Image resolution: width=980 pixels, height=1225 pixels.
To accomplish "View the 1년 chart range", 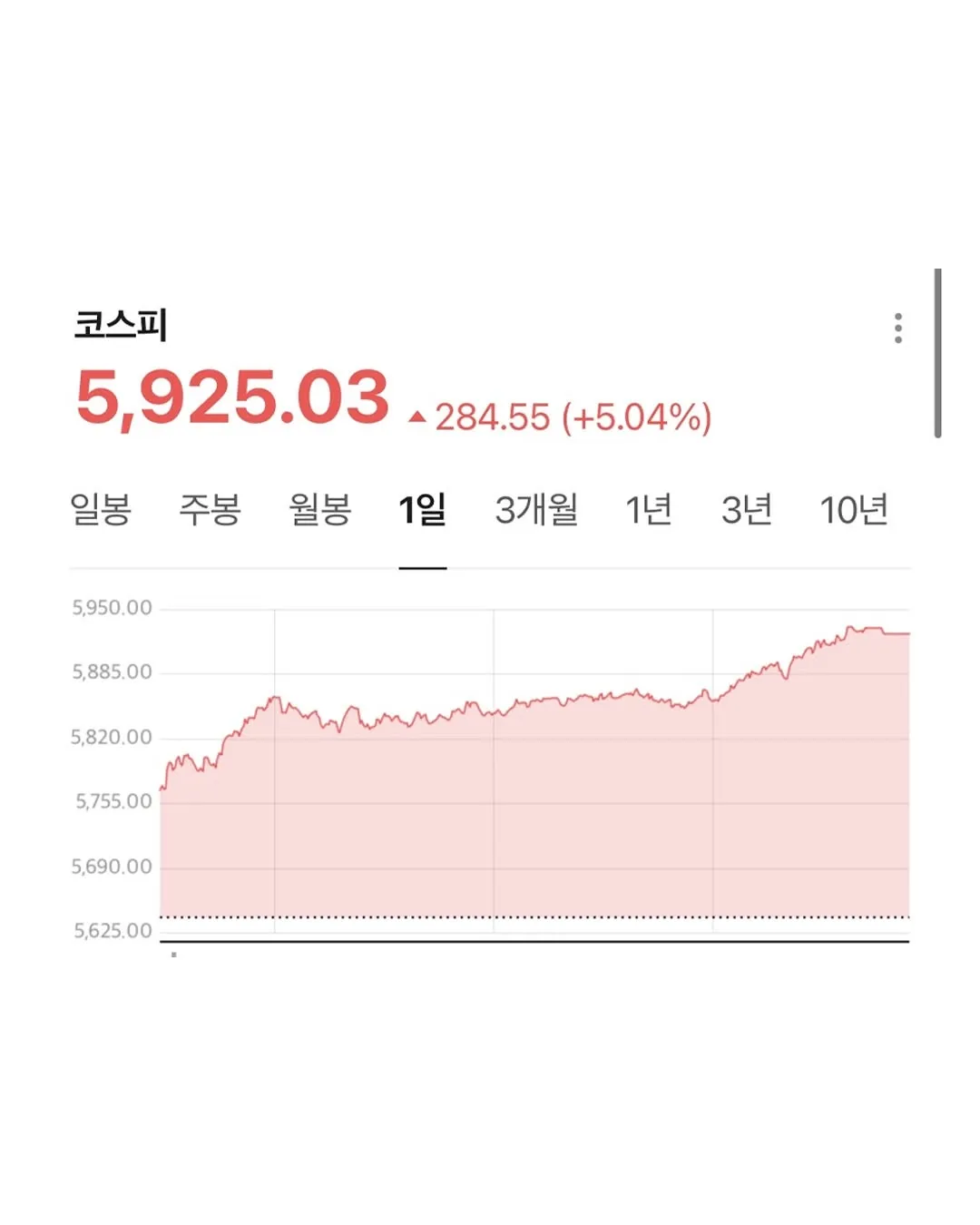I will [649, 510].
